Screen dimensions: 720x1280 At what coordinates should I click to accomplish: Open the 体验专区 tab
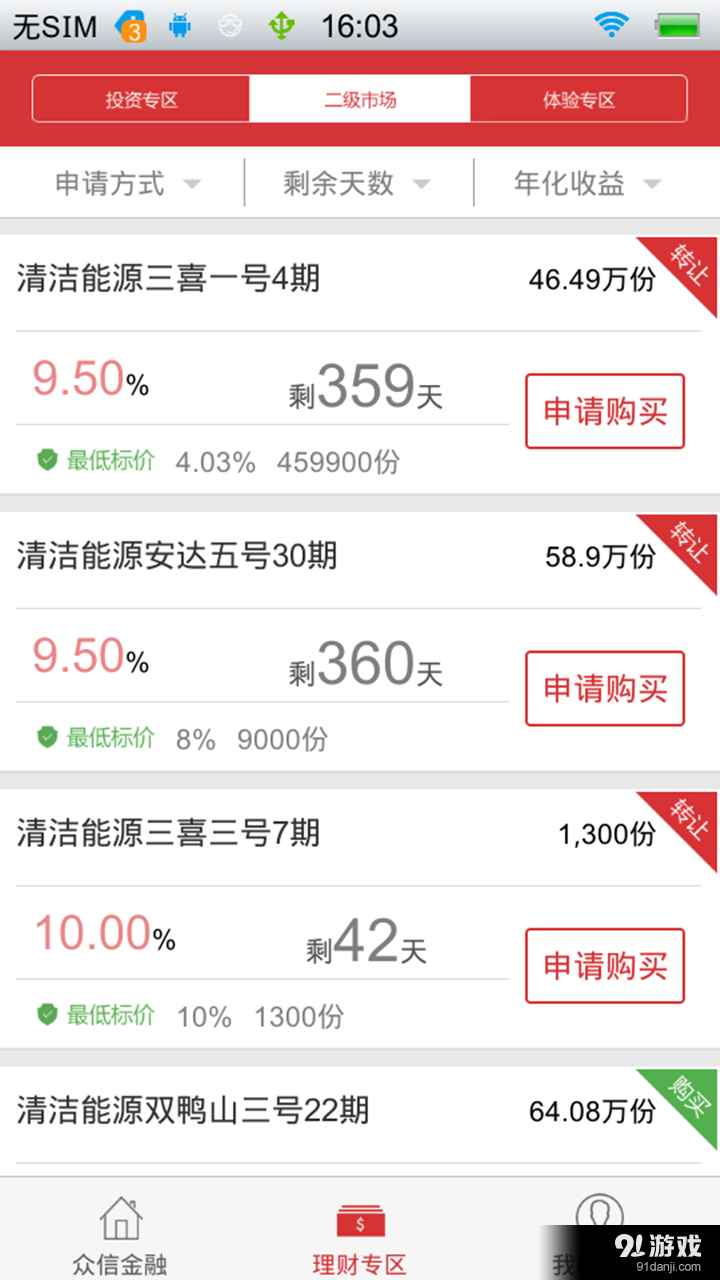580,99
